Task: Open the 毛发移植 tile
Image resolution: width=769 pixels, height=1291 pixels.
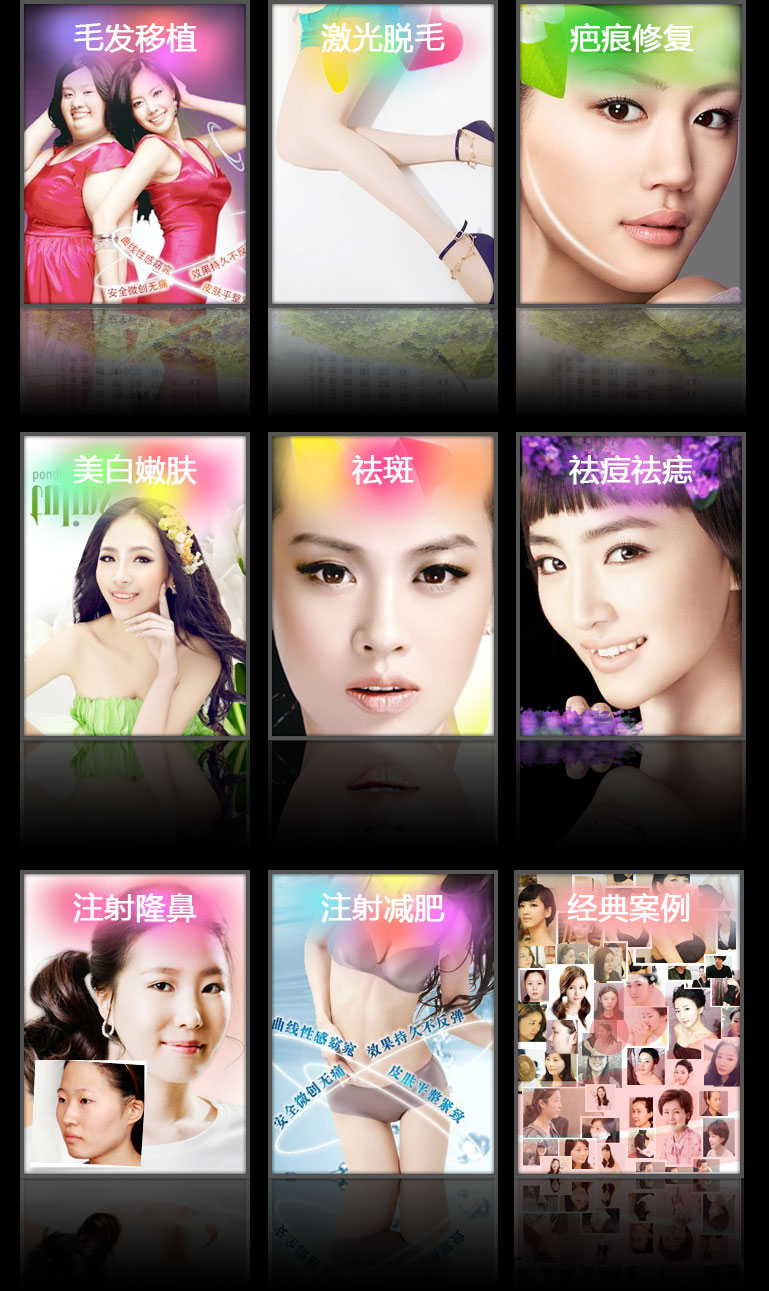Action: click(135, 153)
